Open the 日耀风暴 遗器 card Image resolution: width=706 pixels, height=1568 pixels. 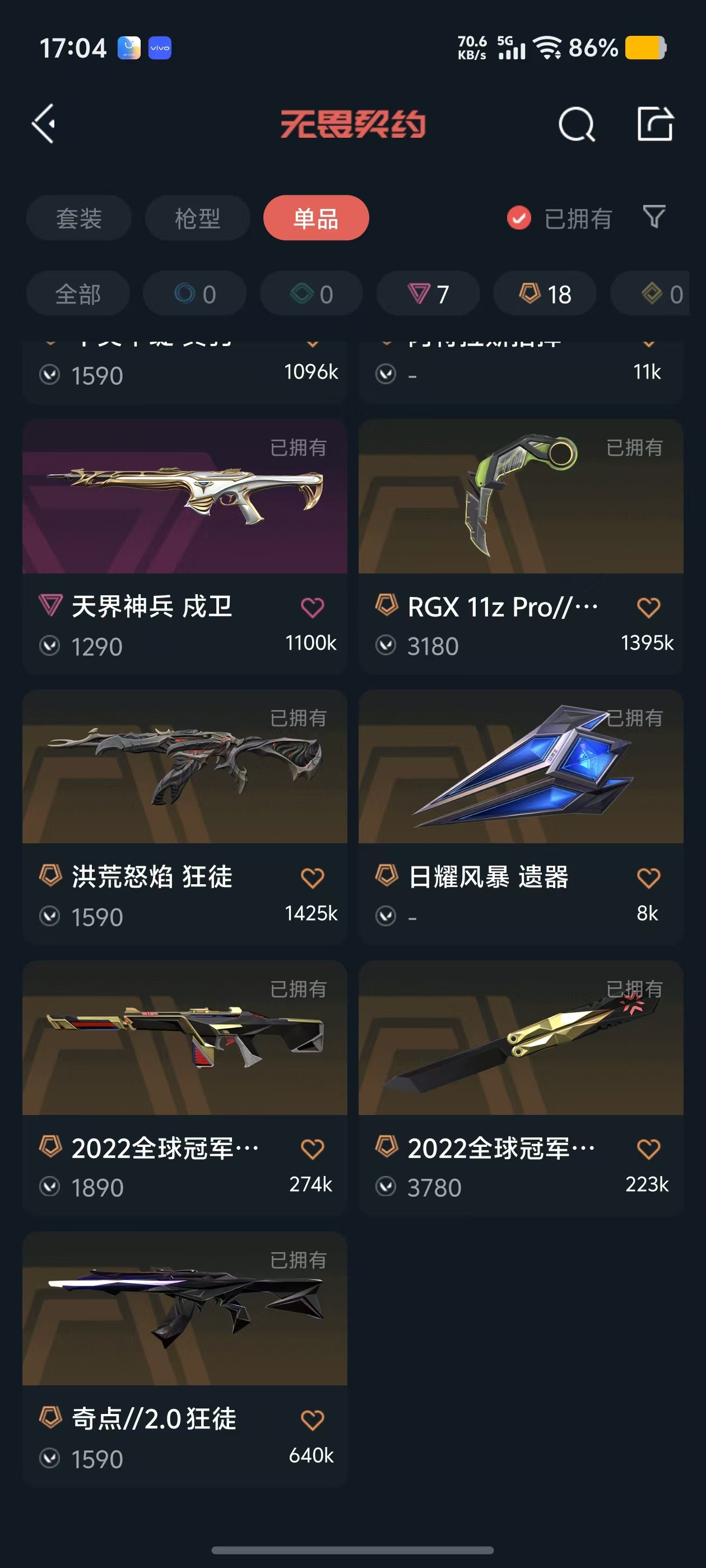point(521,767)
